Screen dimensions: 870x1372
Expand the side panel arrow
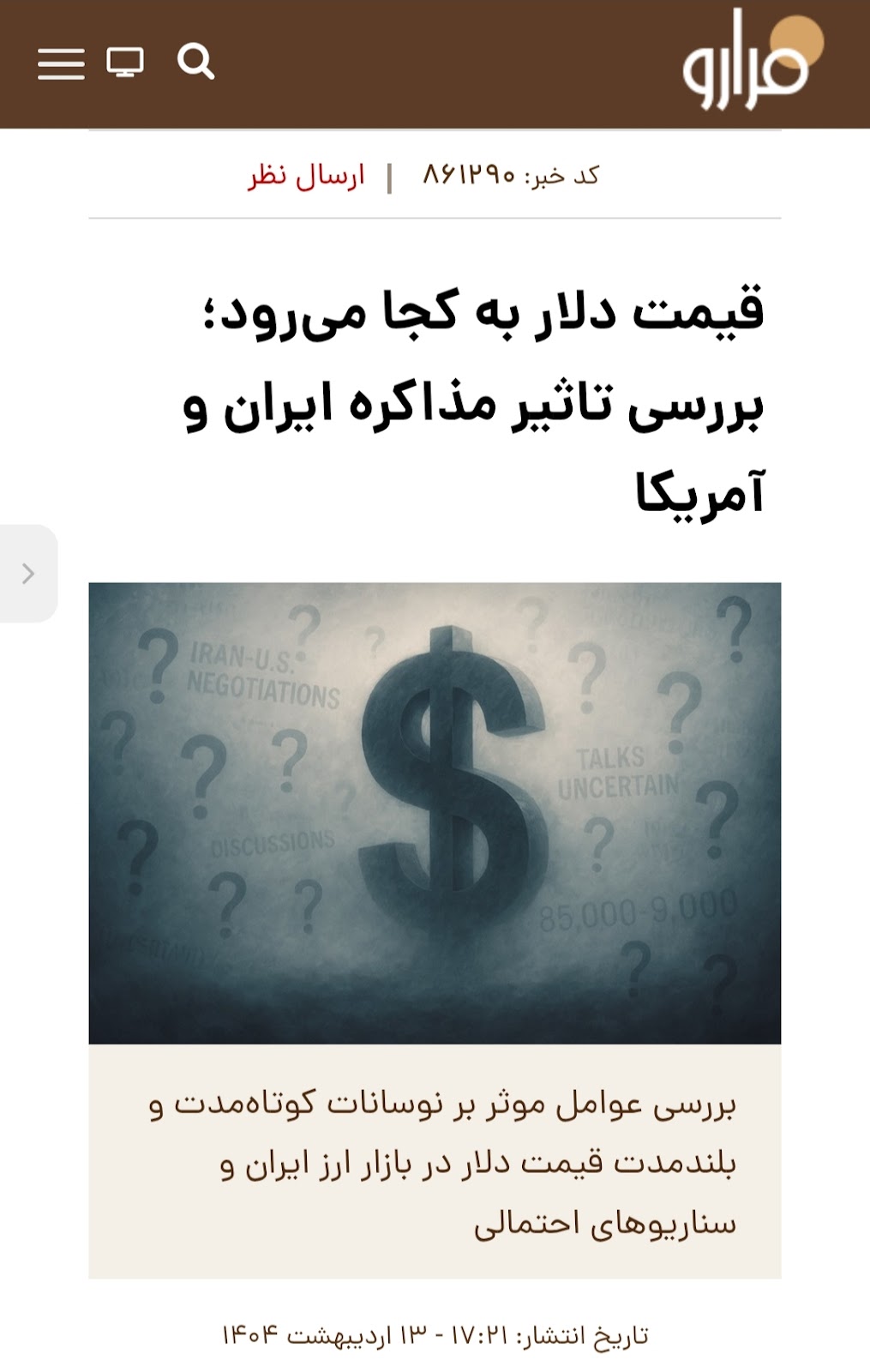(x=28, y=574)
